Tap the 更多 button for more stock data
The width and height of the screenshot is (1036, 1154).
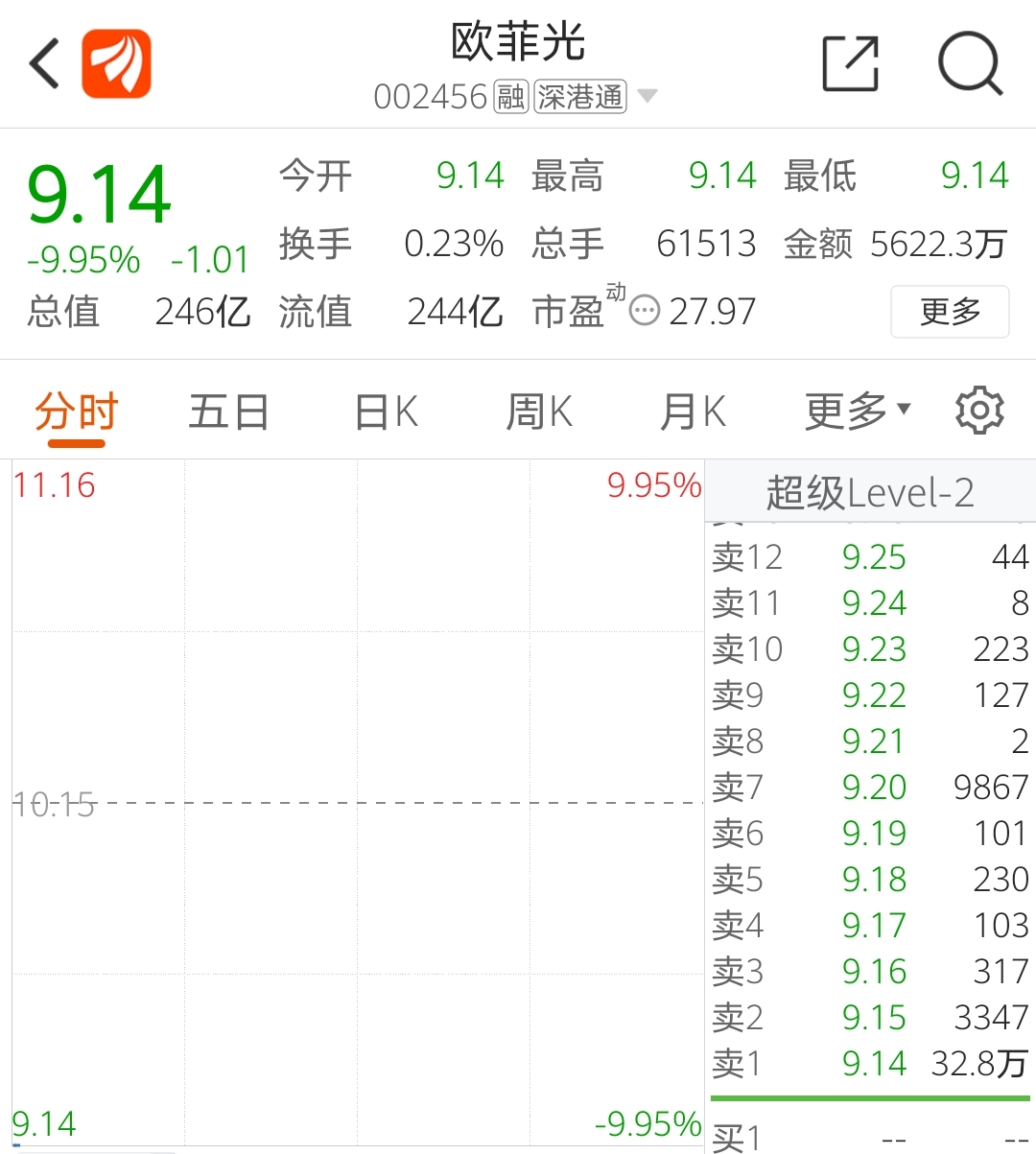(949, 312)
